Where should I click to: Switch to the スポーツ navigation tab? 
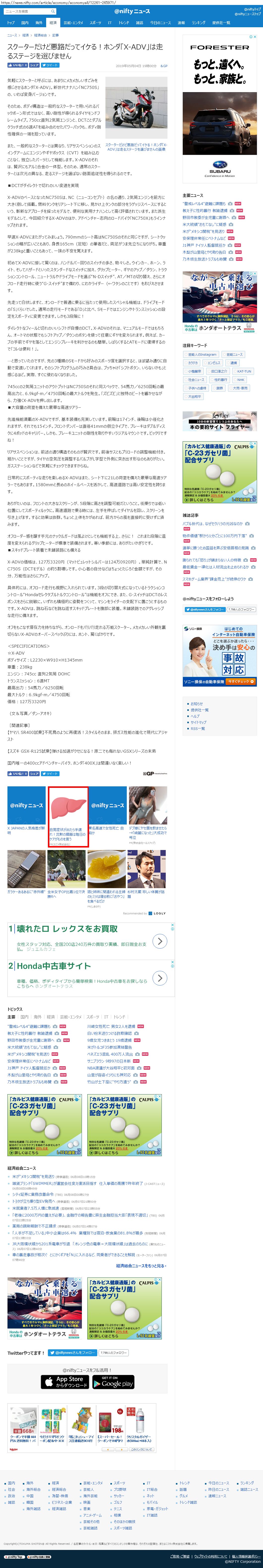pyautogui.click(x=95, y=23)
